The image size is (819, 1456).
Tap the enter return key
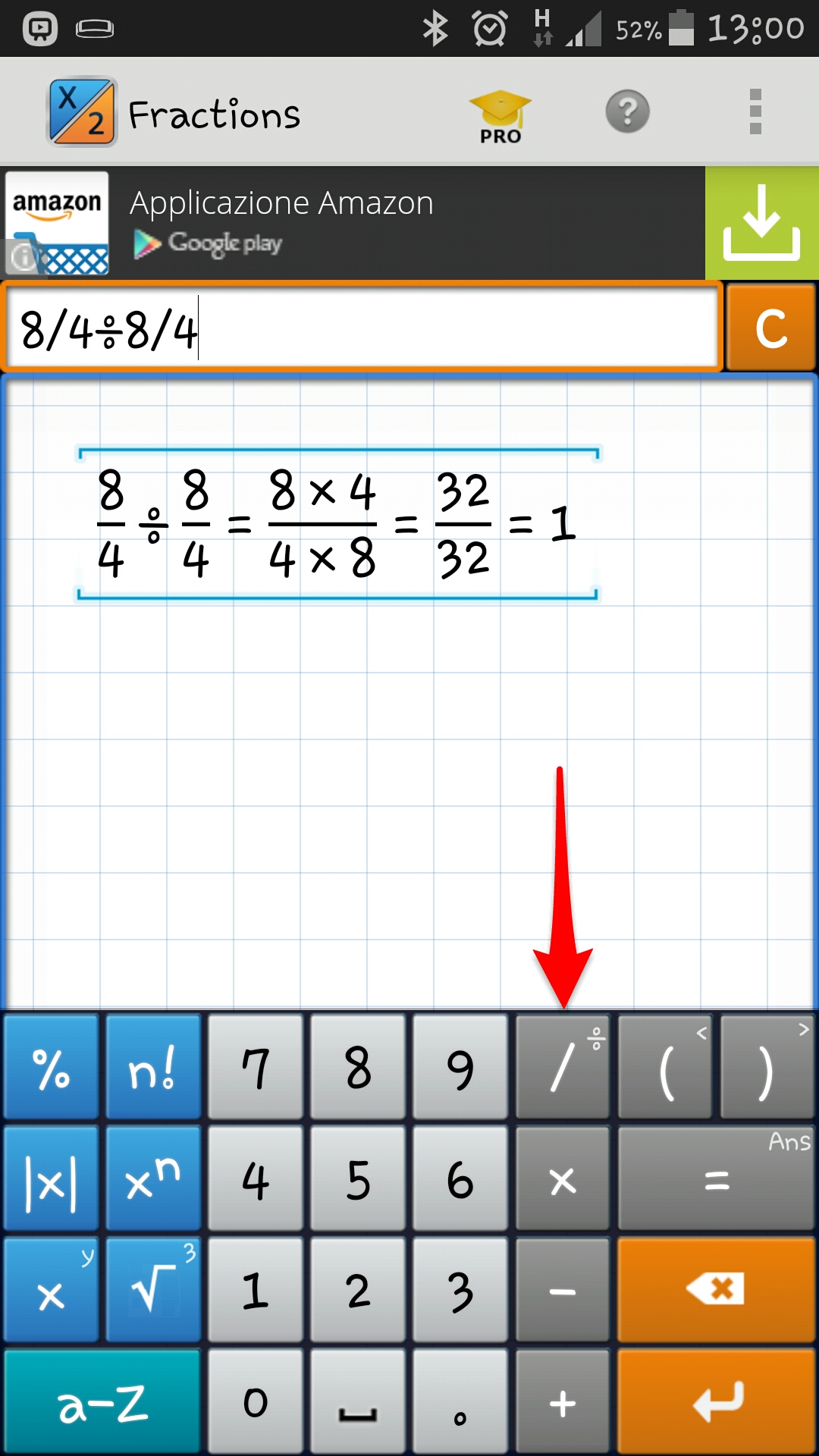click(x=716, y=1401)
